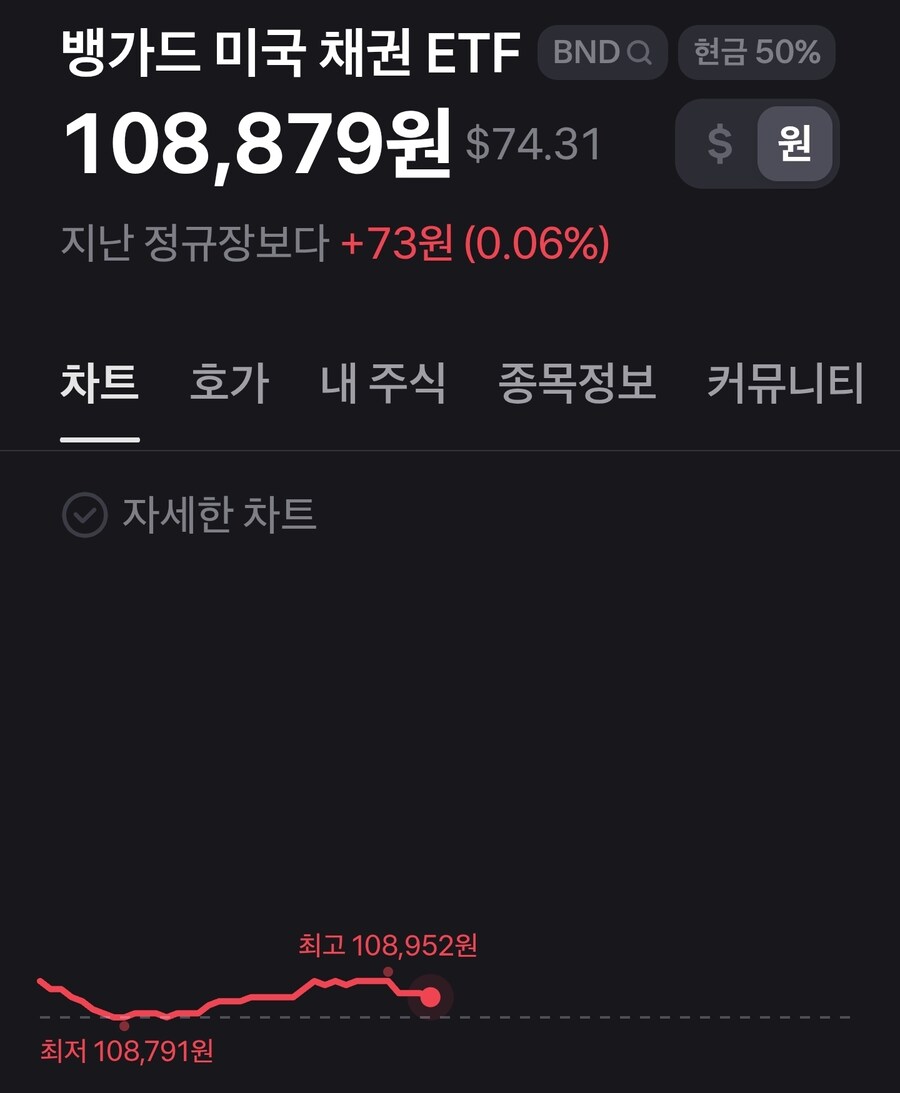Click the 차트 tab
The height and width of the screenshot is (1093, 900).
(x=100, y=384)
